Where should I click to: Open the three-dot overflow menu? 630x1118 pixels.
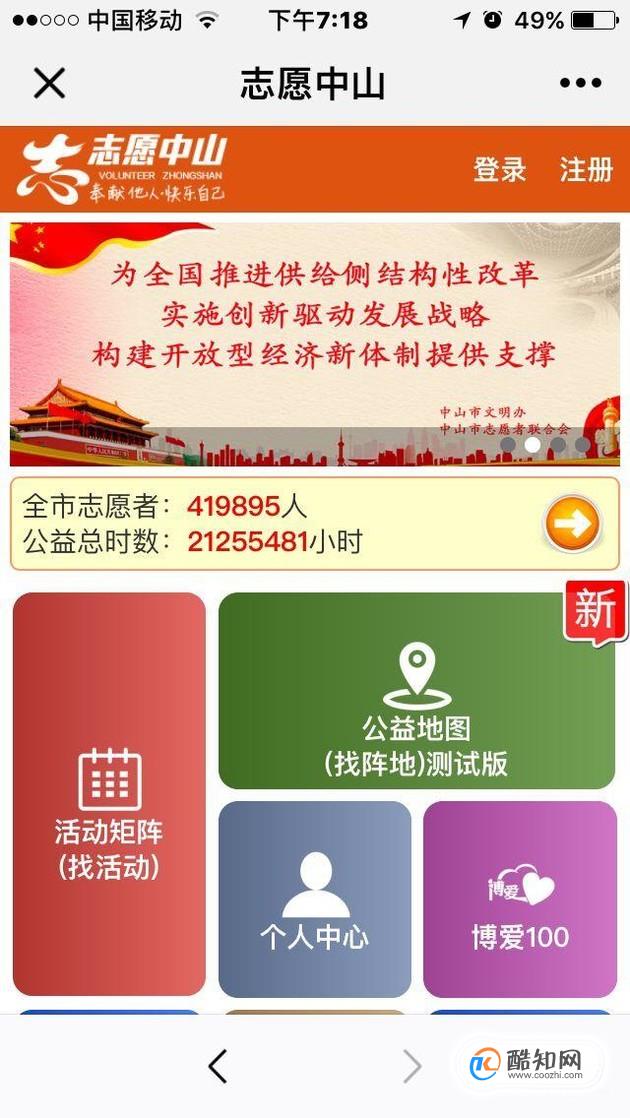580,83
